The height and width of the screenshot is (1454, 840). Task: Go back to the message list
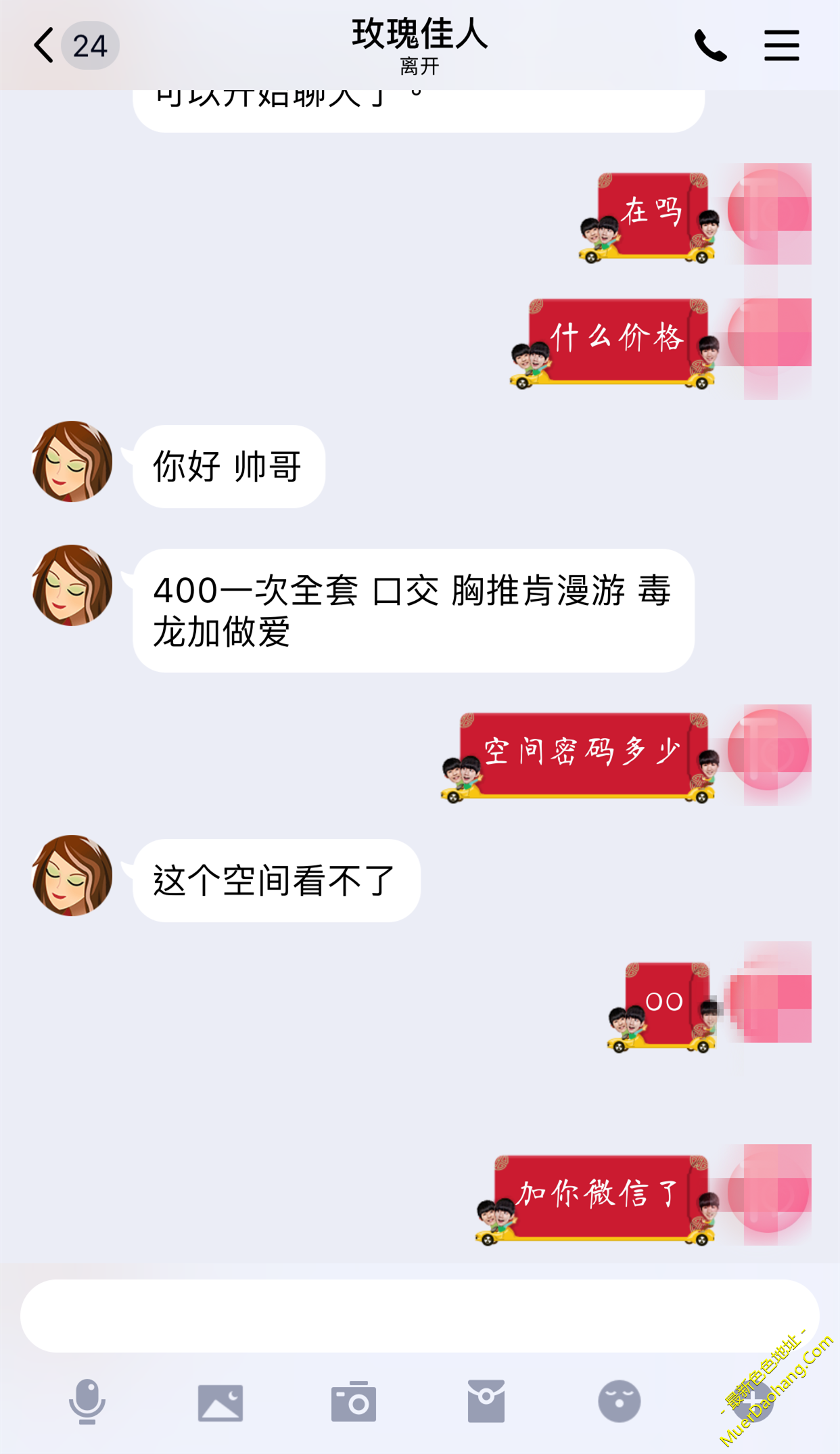click(45, 46)
